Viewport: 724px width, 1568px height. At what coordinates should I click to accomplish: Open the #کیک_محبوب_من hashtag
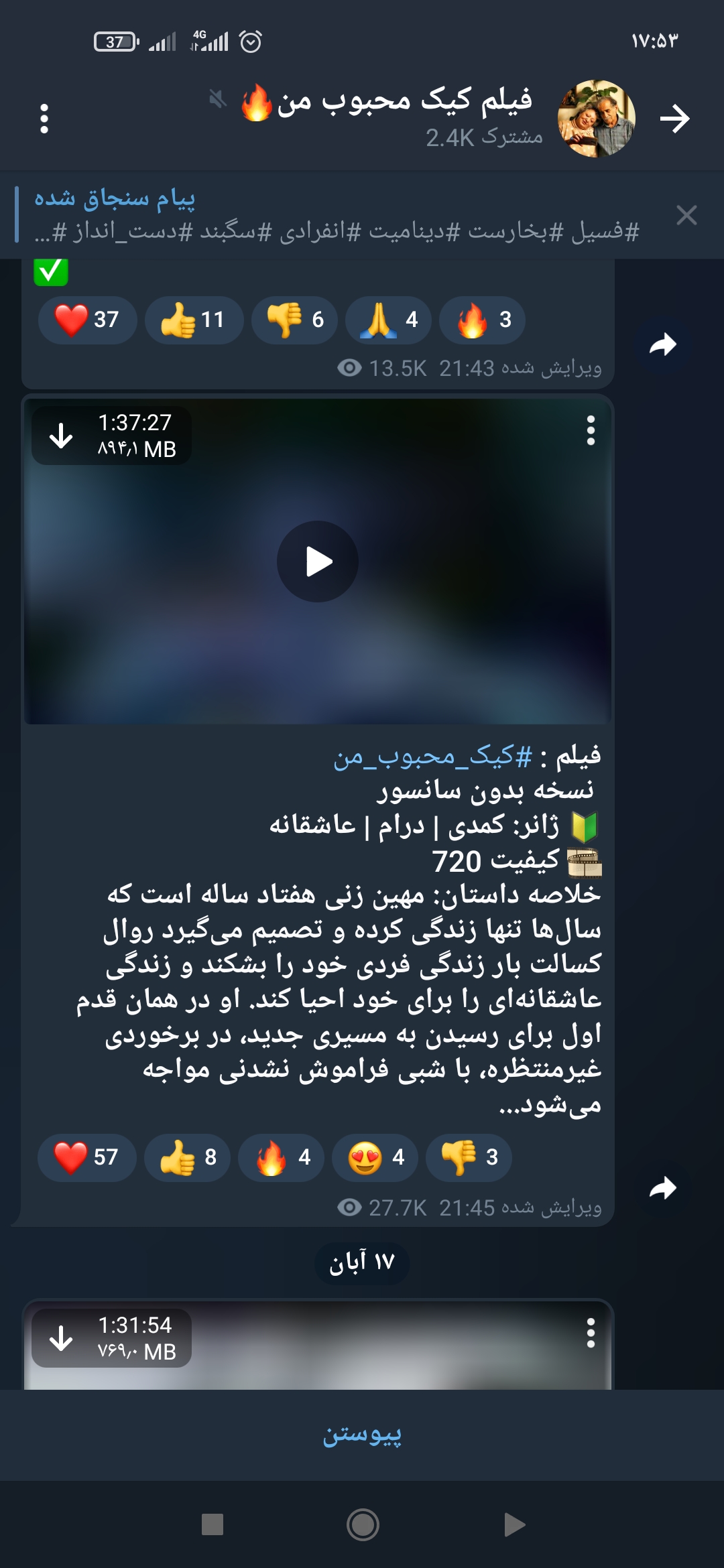click(x=433, y=756)
